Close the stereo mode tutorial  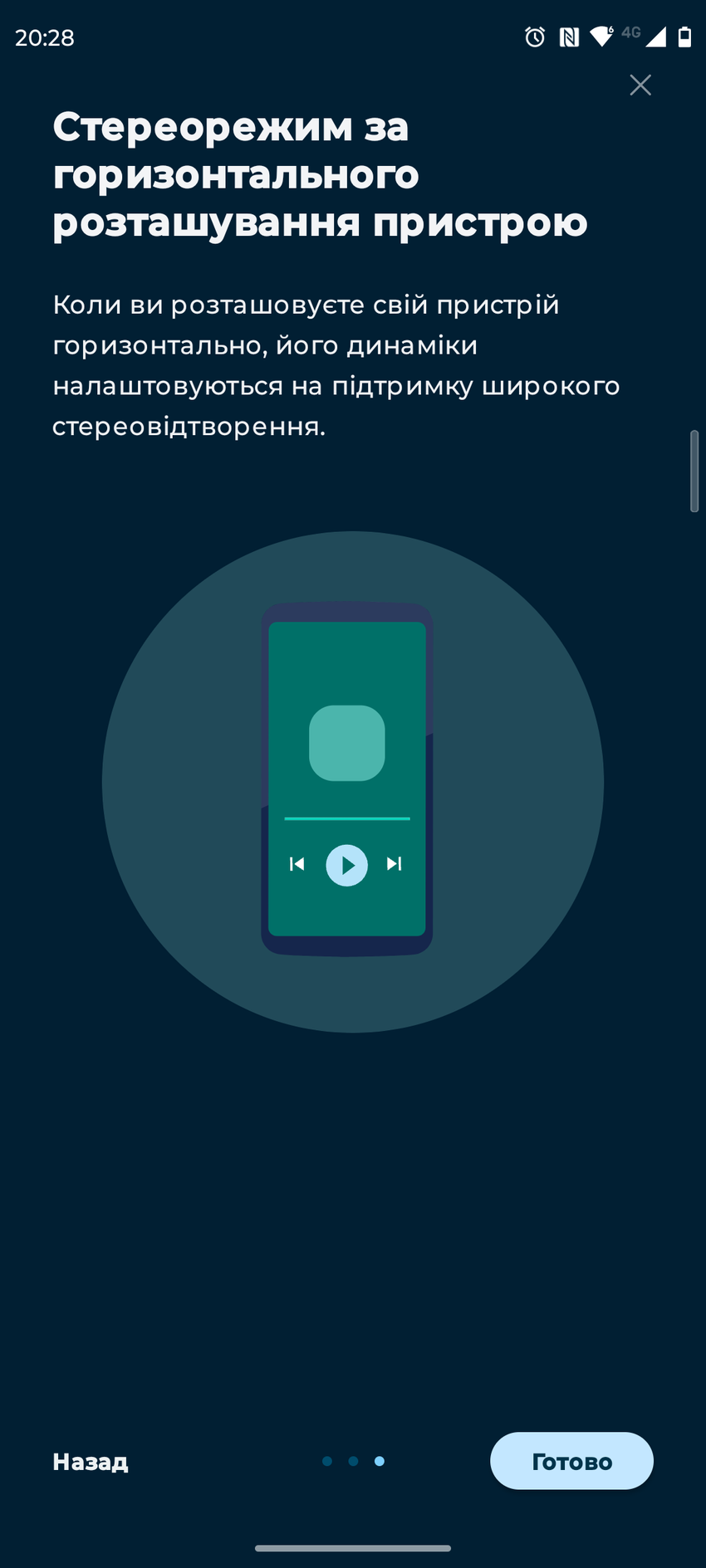[x=640, y=85]
